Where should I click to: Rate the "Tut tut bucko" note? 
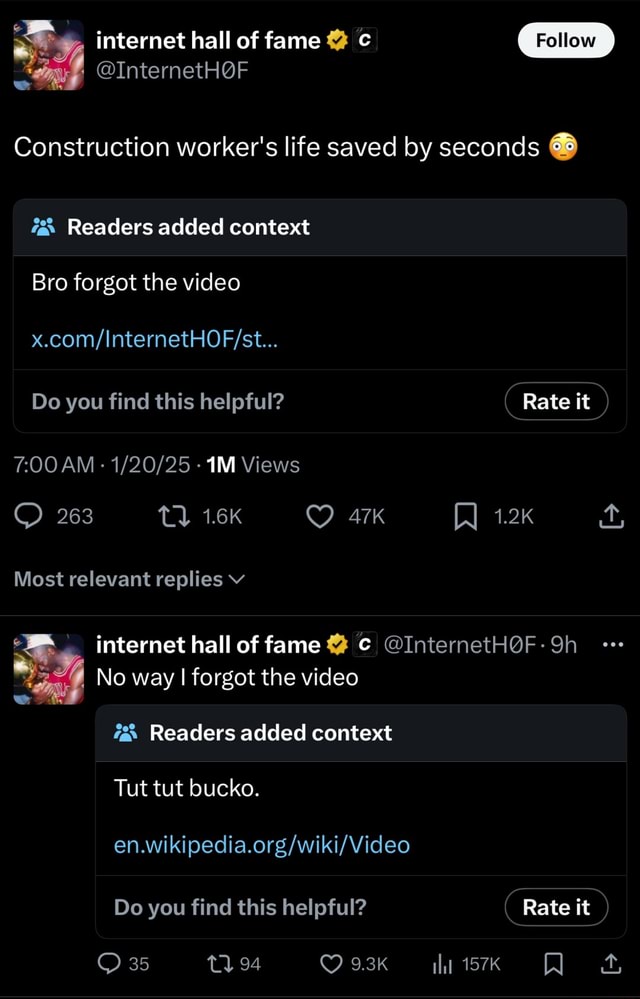coord(556,907)
